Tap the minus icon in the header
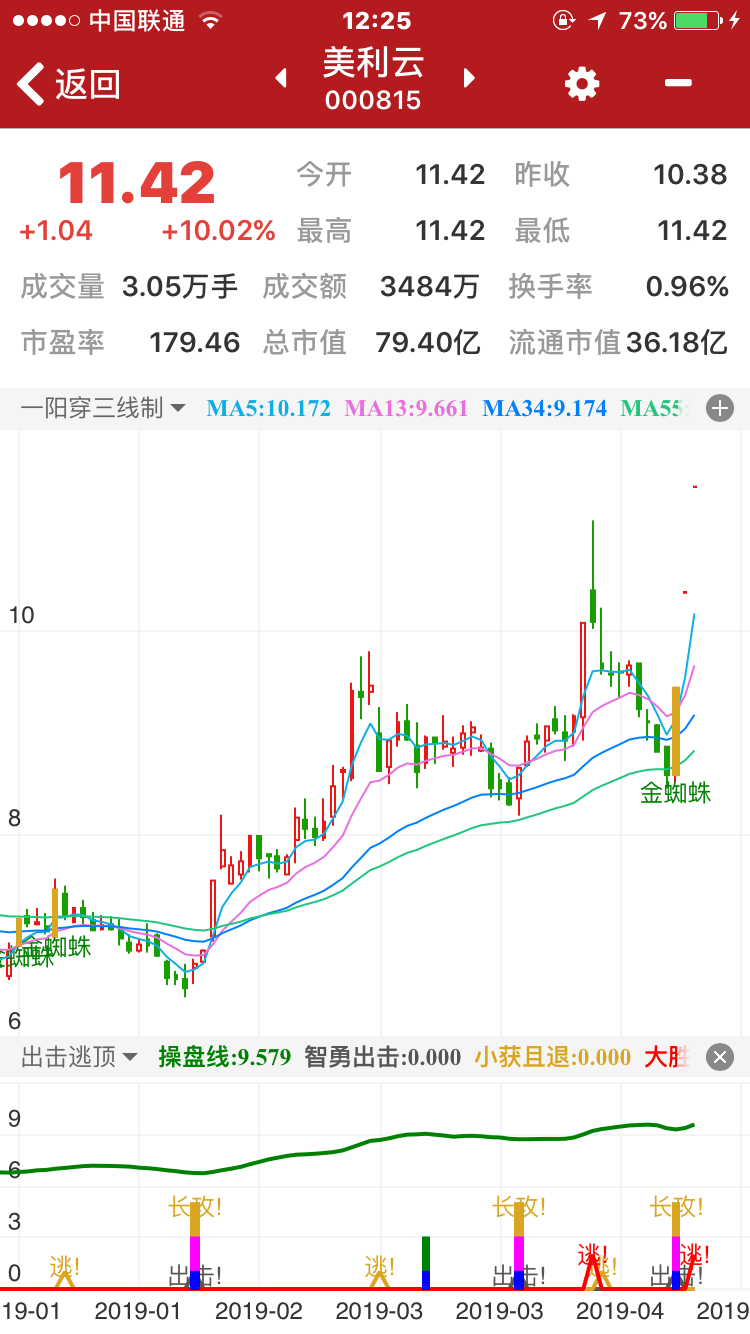The height and width of the screenshot is (1334, 750). pyautogui.click(x=678, y=83)
